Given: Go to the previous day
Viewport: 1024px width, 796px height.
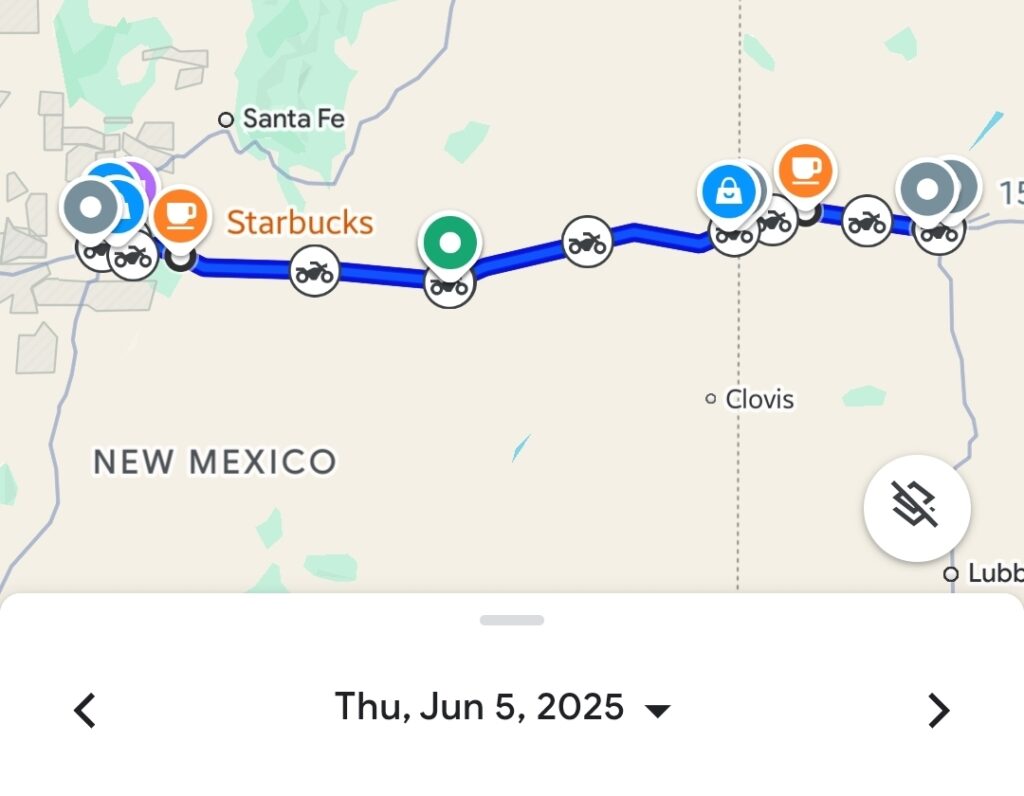Looking at the screenshot, I should [86, 711].
